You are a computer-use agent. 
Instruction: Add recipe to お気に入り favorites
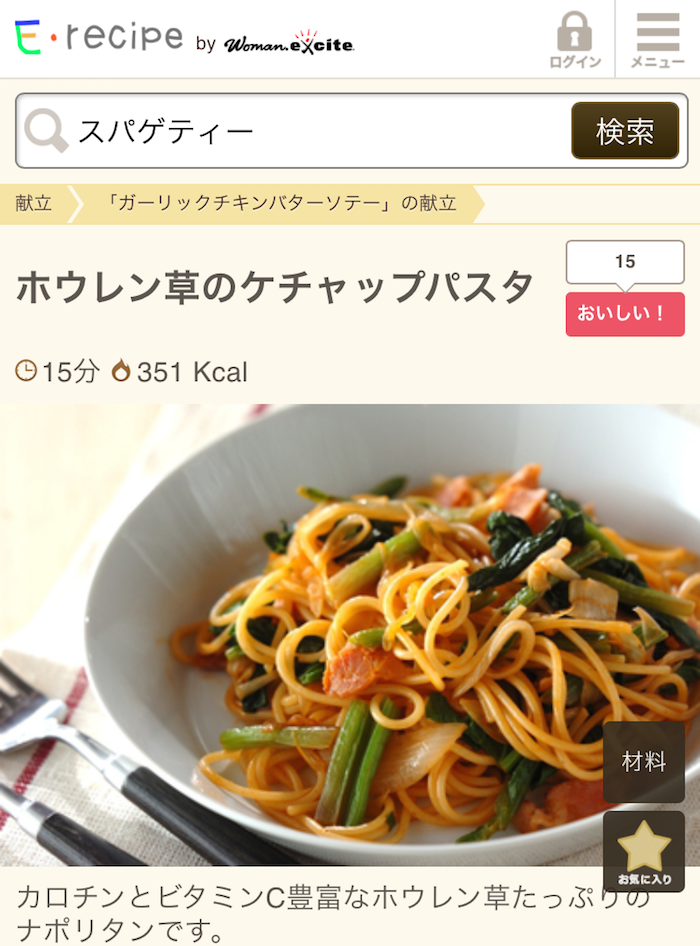click(643, 851)
